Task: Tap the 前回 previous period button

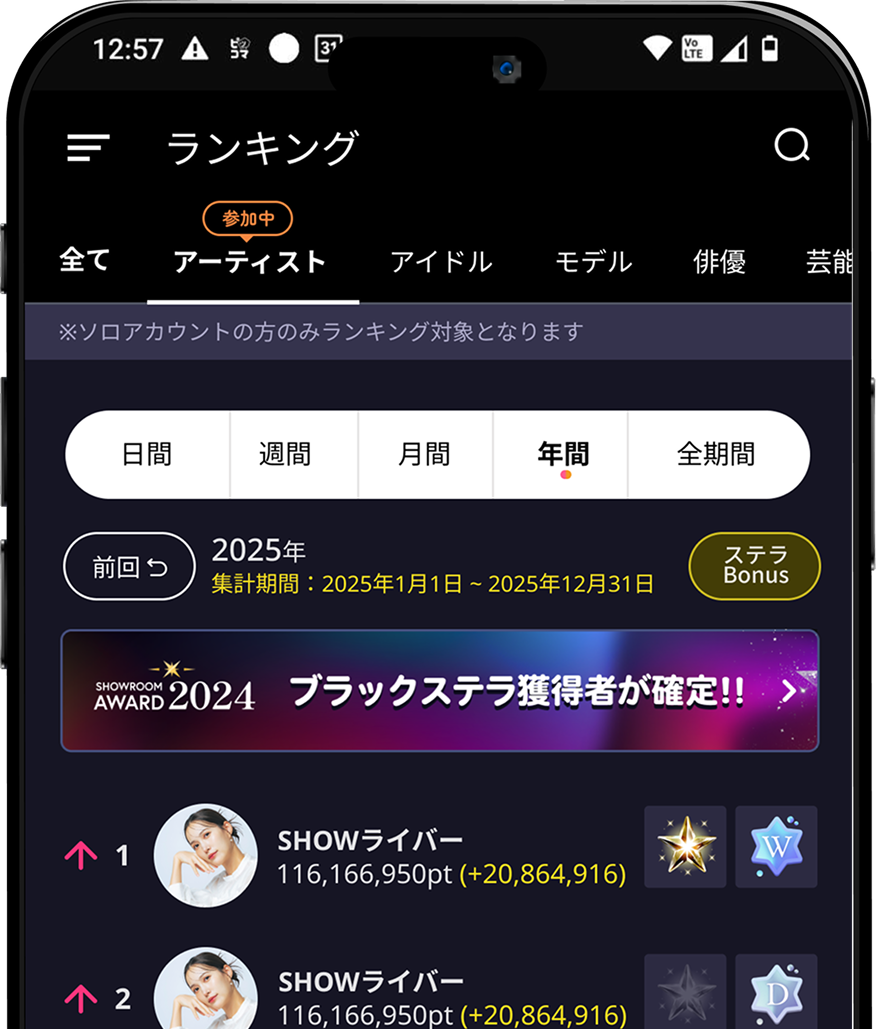Action: 129,567
